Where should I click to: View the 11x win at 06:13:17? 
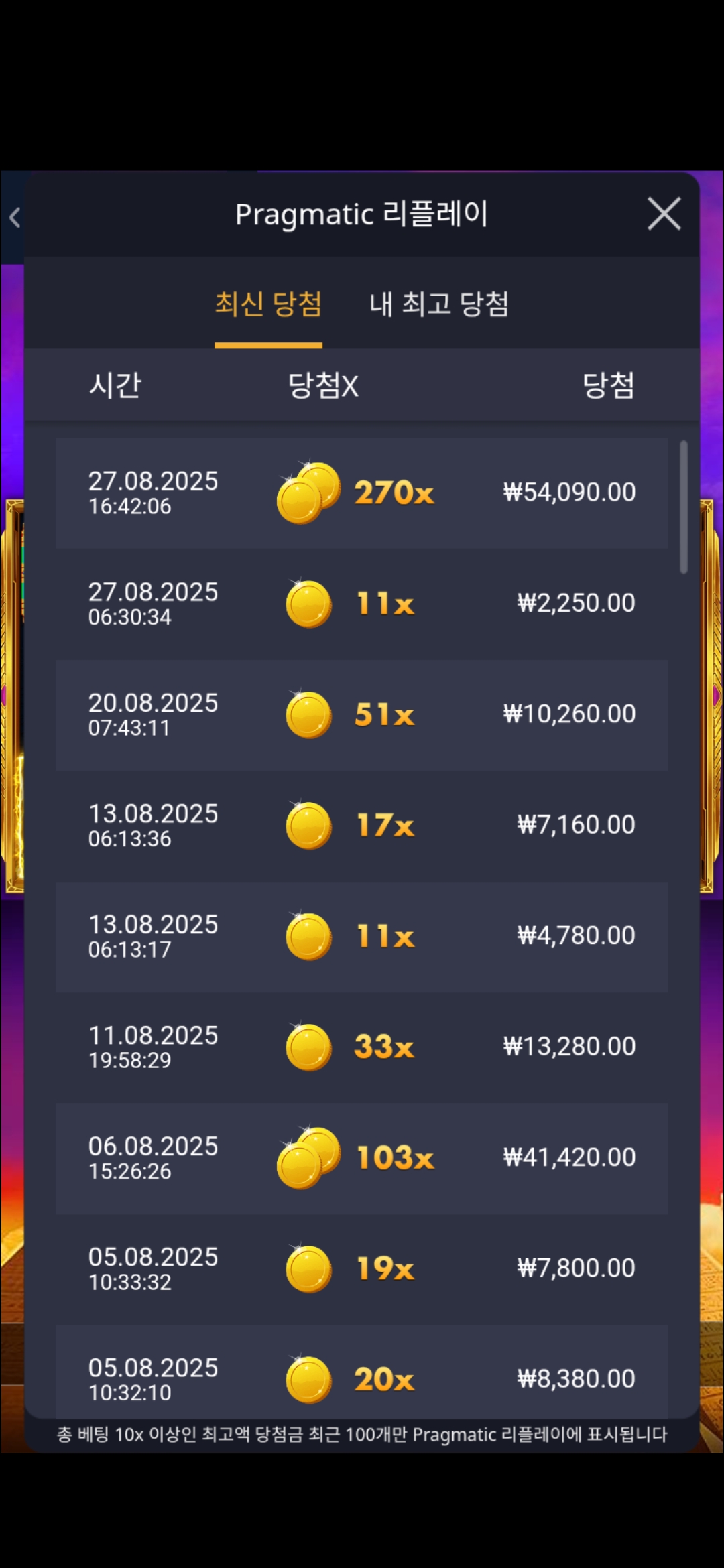(x=362, y=936)
